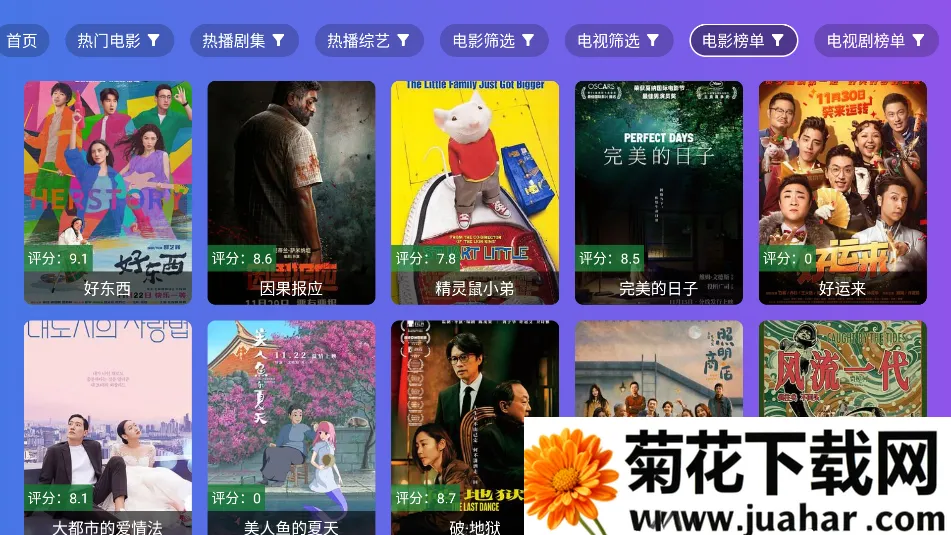Open the 电视筛选 tab
This screenshot has width=951, height=535.
pyautogui.click(x=617, y=41)
